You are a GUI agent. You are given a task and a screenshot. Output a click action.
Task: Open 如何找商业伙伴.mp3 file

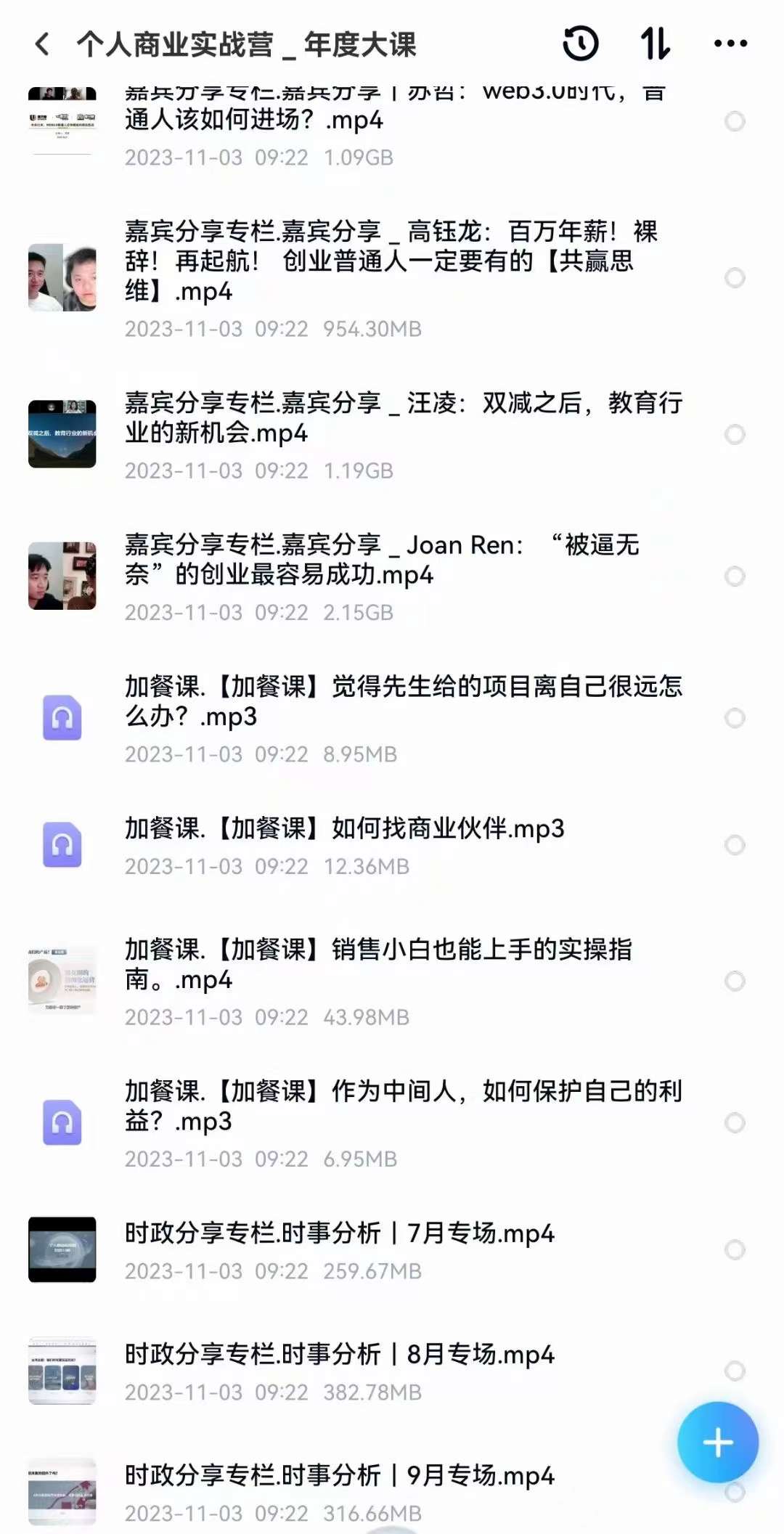(392, 845)
